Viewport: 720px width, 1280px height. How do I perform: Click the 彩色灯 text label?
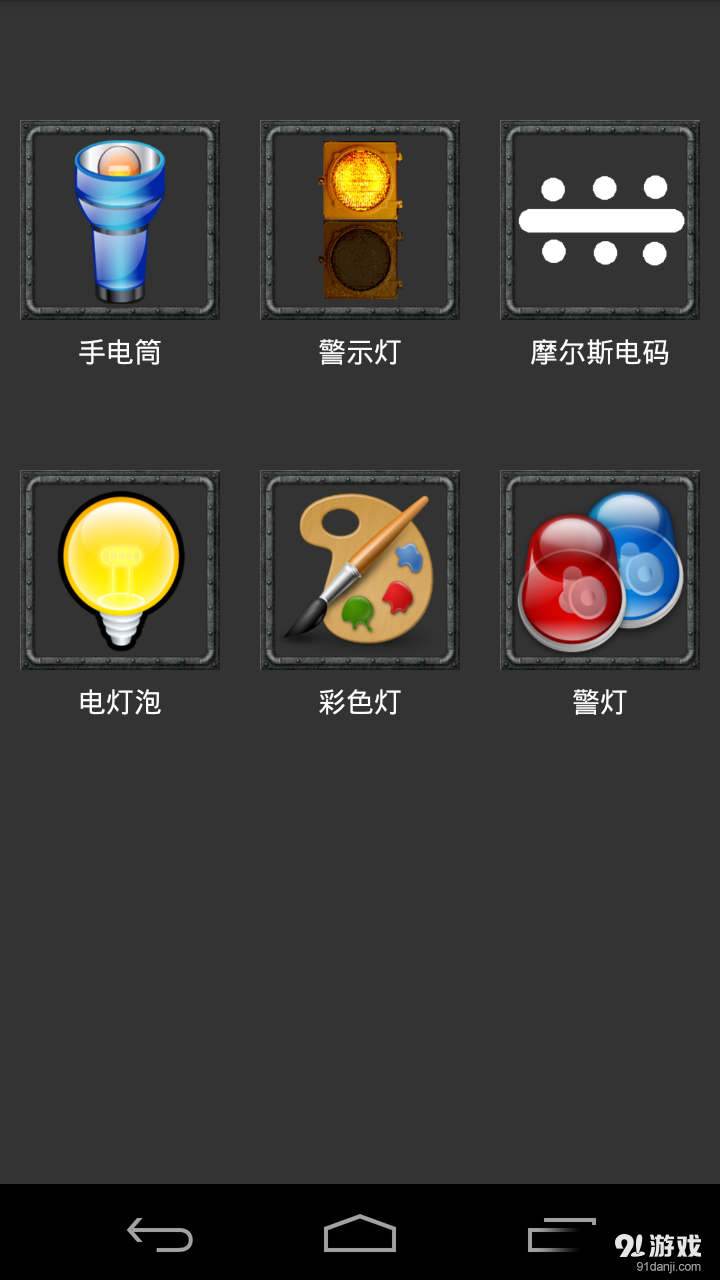coord(360,702)
